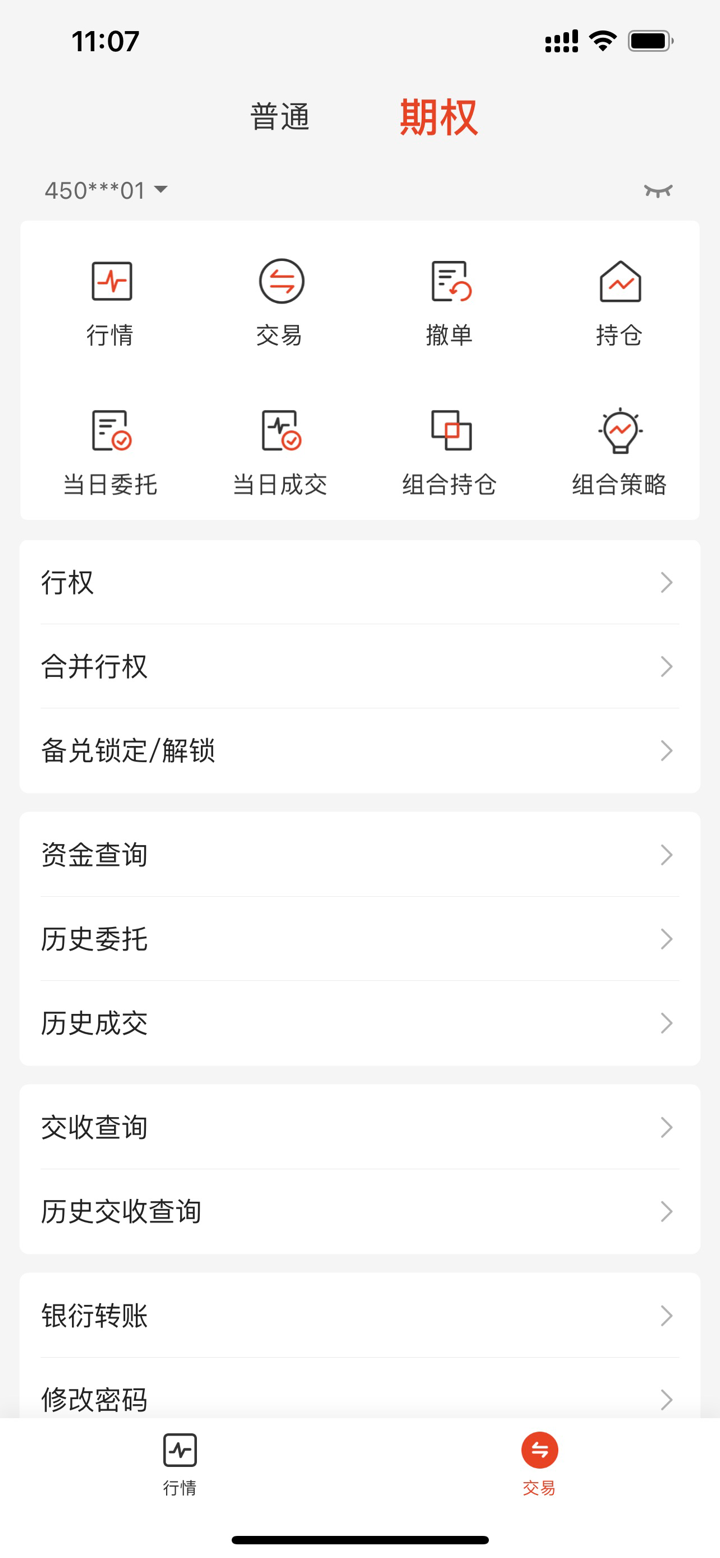Open 合并行权
The image size is (720, 1558).
coord(360,666)
